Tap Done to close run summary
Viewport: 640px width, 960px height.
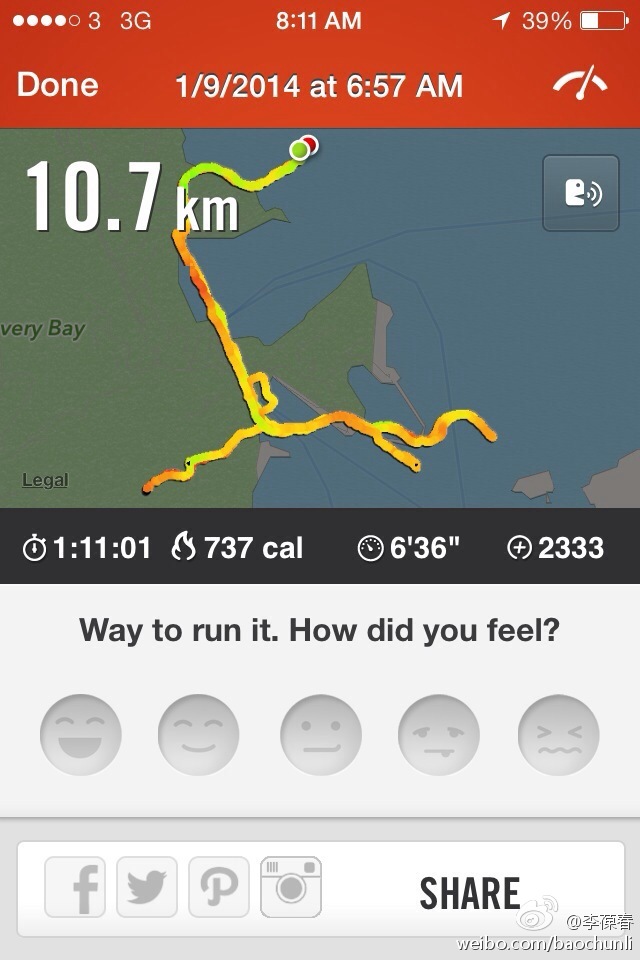57,85
